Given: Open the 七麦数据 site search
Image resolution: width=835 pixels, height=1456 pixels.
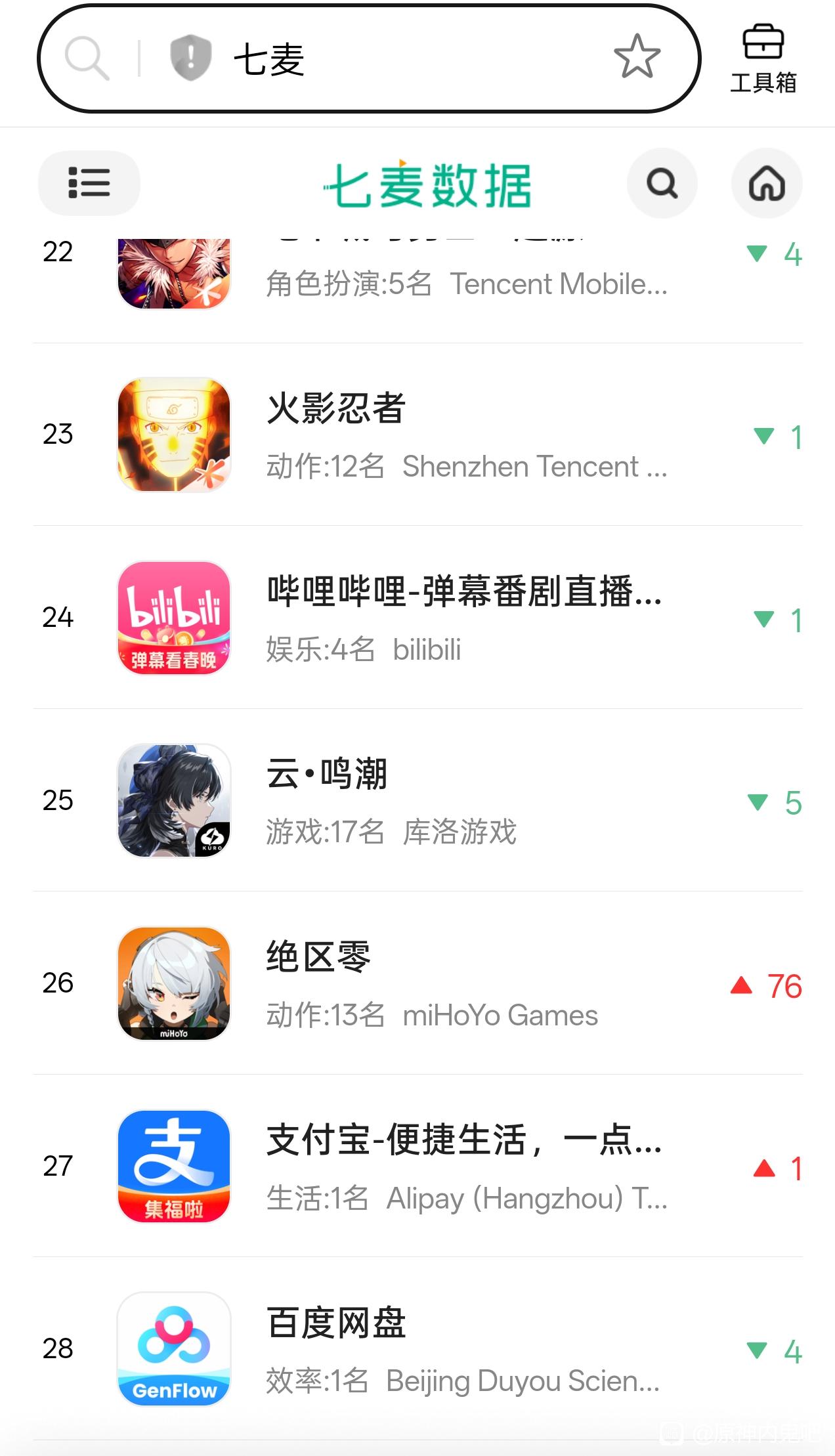Looking at the screenshot, I should pos(662,183).
